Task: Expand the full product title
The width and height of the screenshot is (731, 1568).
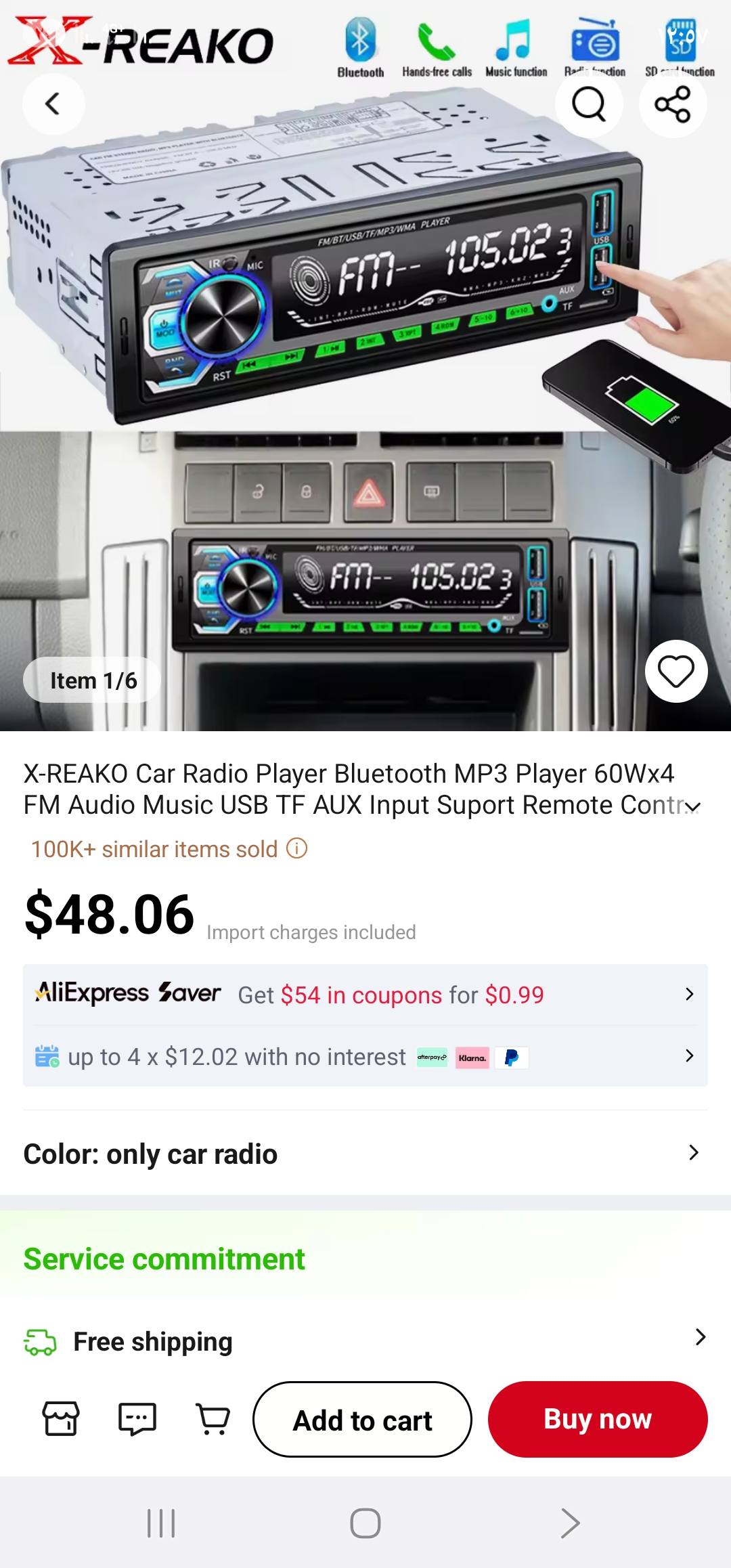Action: pos(692,806)
